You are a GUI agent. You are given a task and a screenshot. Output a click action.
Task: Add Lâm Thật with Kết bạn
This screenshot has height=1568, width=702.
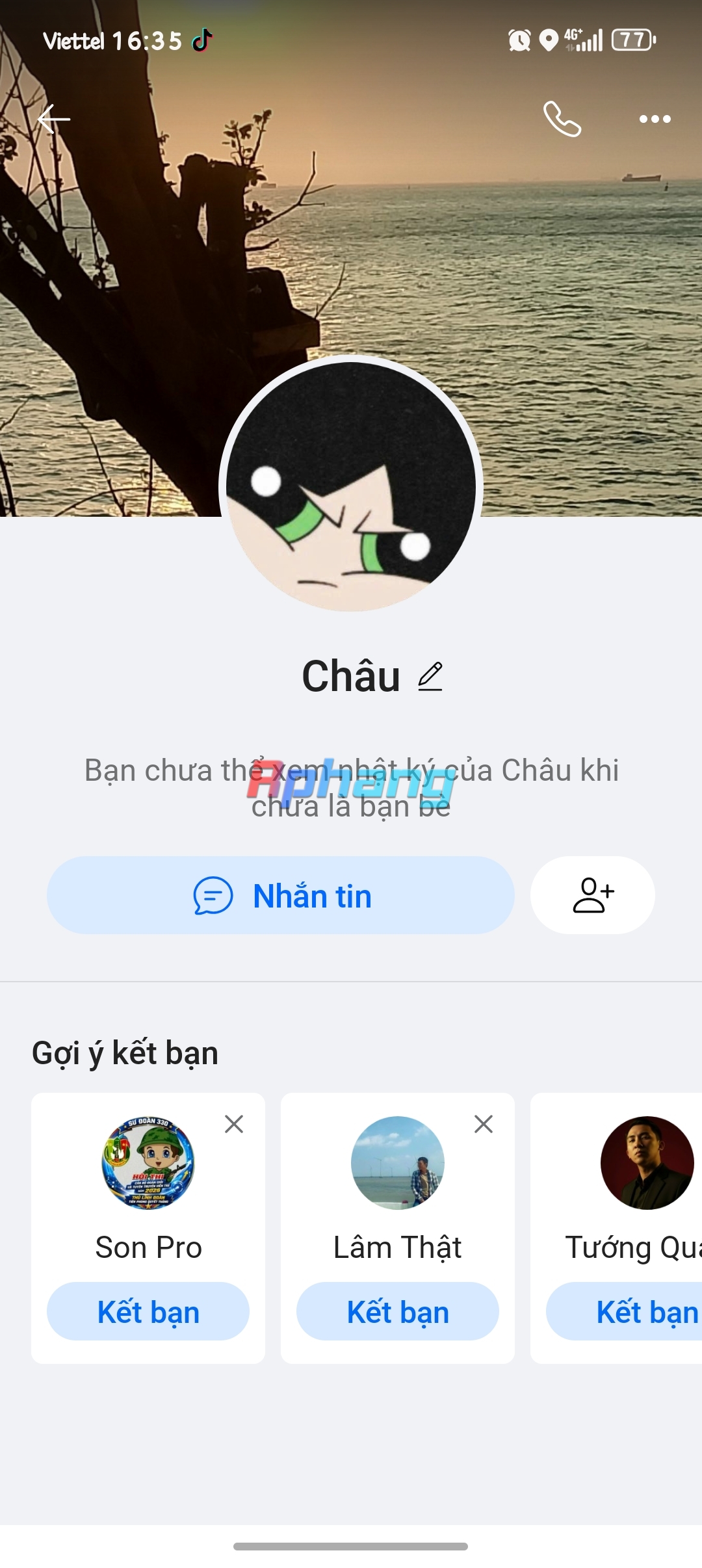[x=398, y=1311]
